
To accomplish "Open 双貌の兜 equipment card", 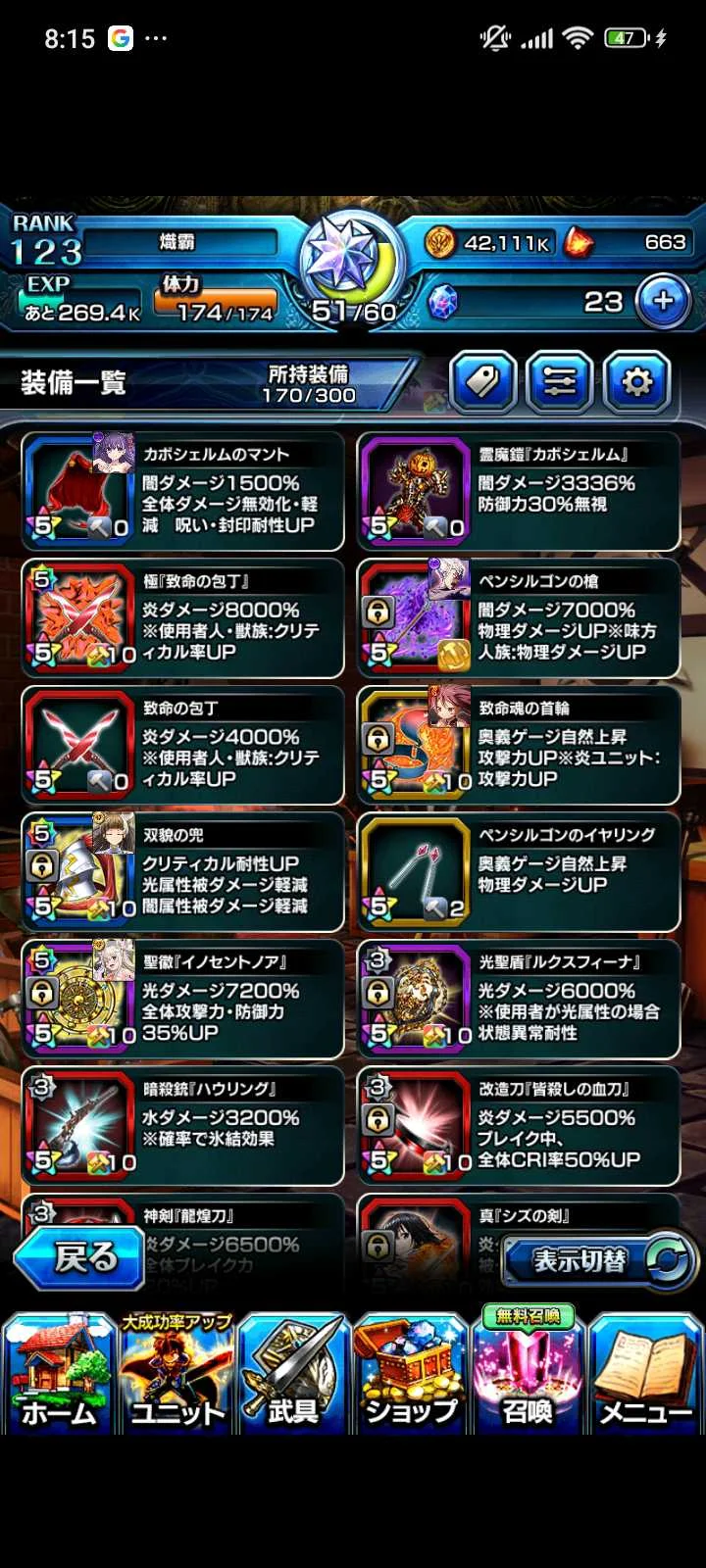I will click(x=182, y=871).
